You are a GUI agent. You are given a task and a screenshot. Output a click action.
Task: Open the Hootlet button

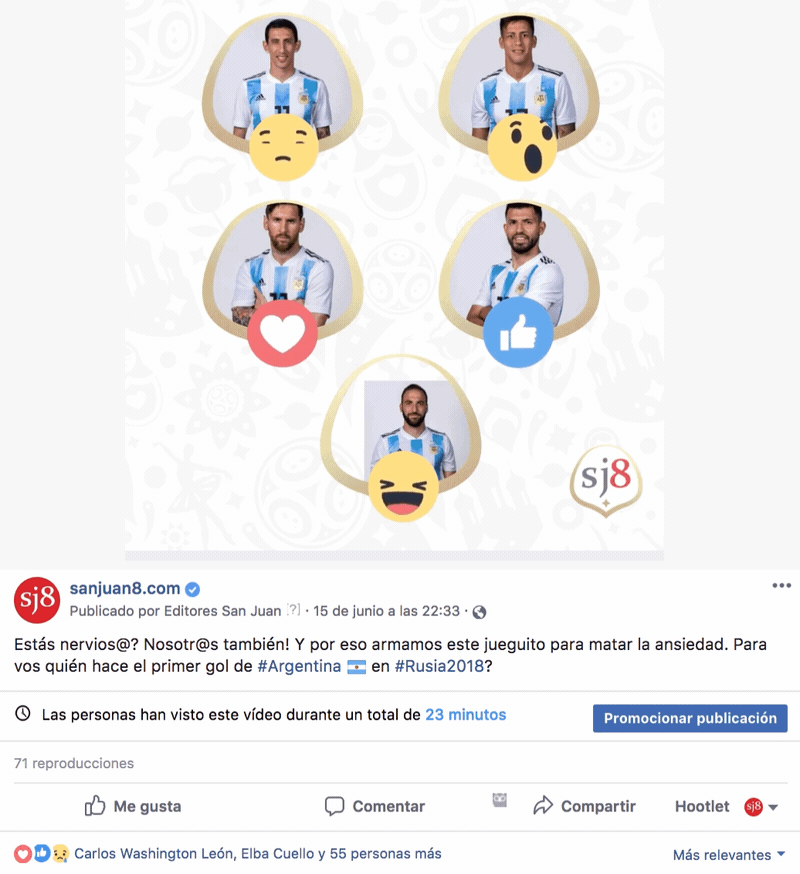click(x=702, y=806)
